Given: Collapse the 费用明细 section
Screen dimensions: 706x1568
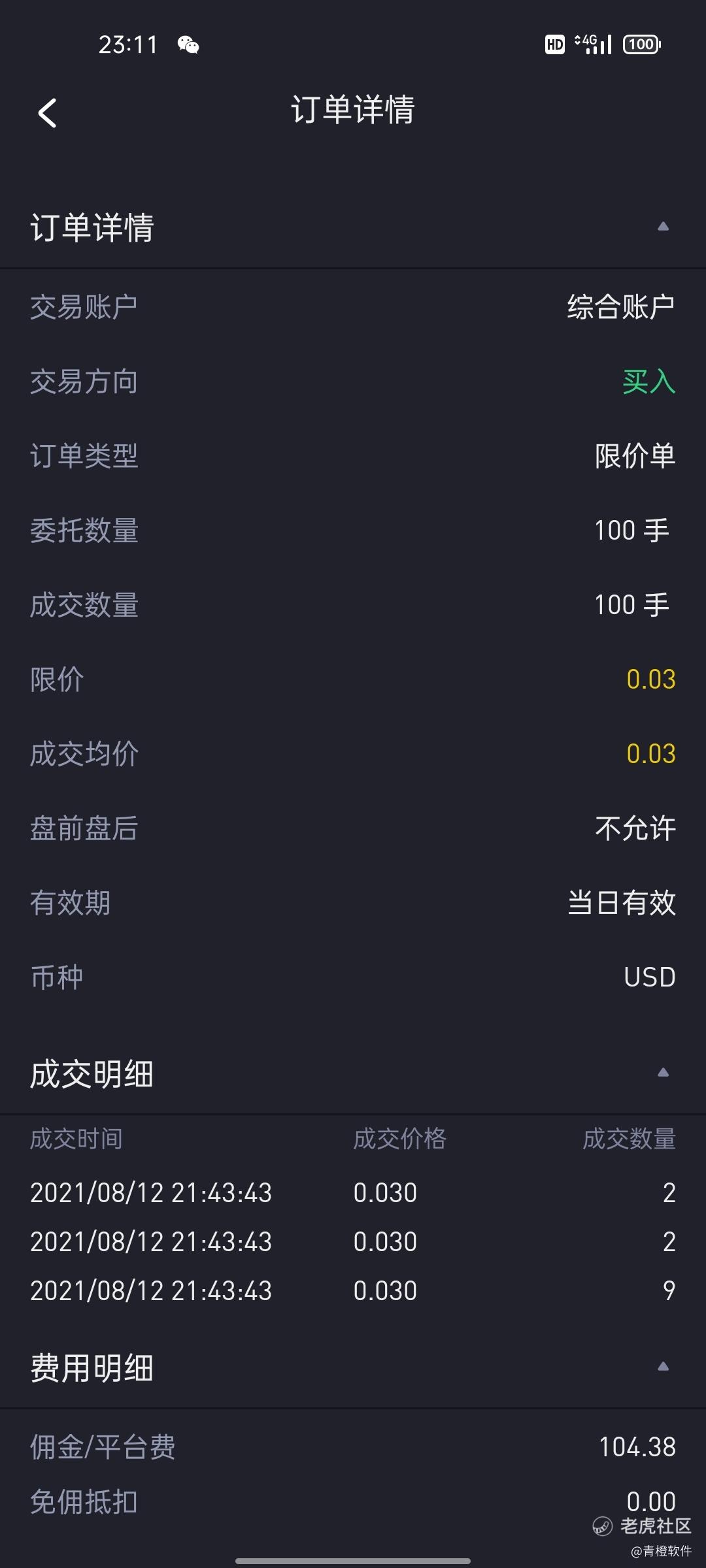Looking at the screenshot, I should (663, 1366).
